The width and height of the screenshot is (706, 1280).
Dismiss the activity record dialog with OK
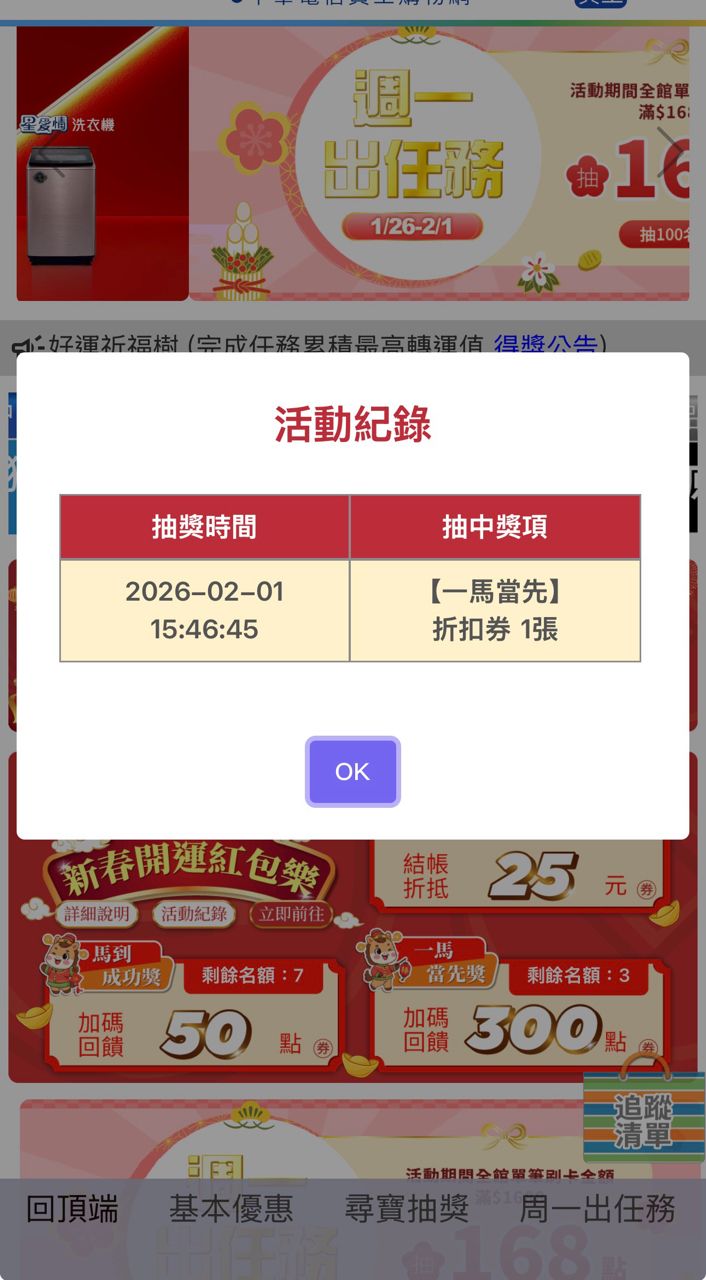[x=352, y=771]
